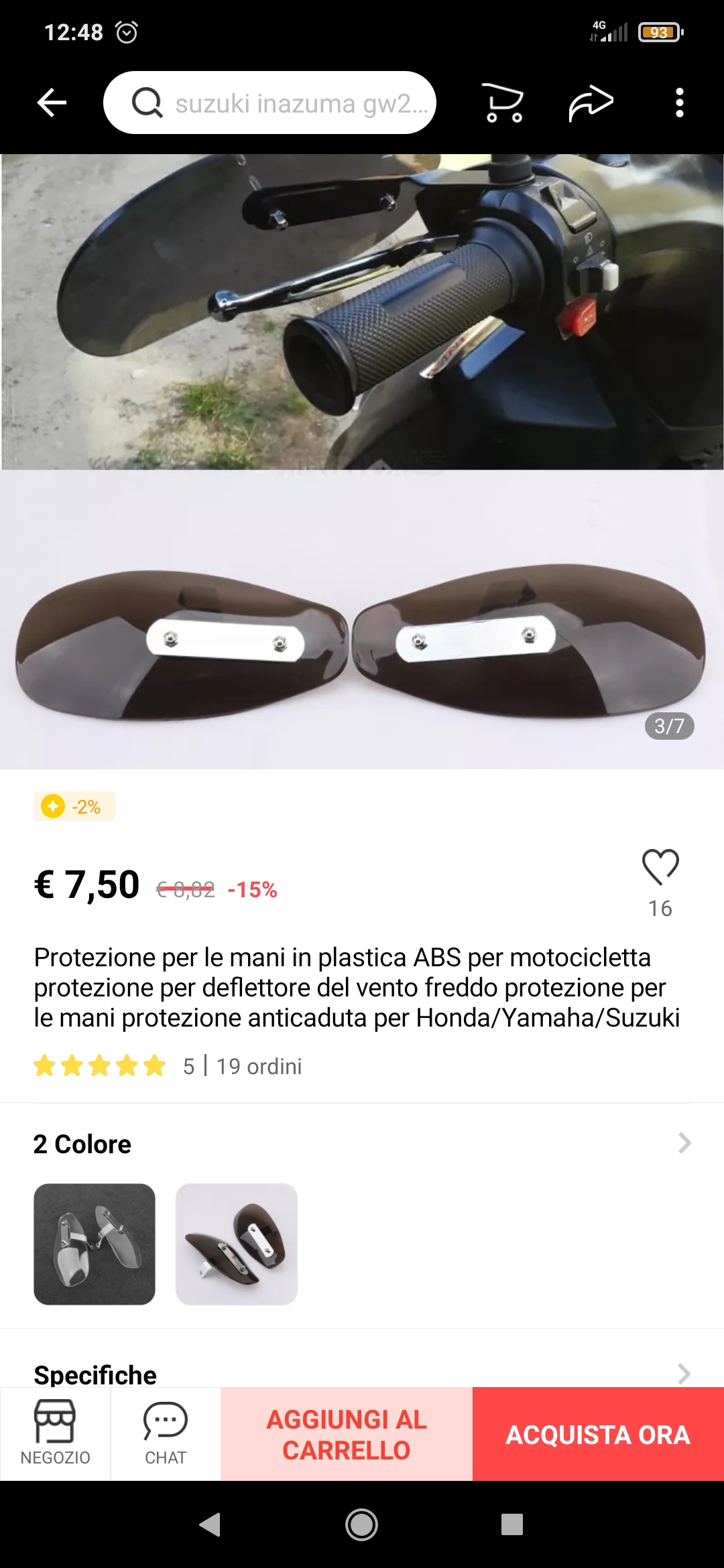Go back using the top arrow
Viewport: 724px width, 1568px height.
[x=52, y=103]
